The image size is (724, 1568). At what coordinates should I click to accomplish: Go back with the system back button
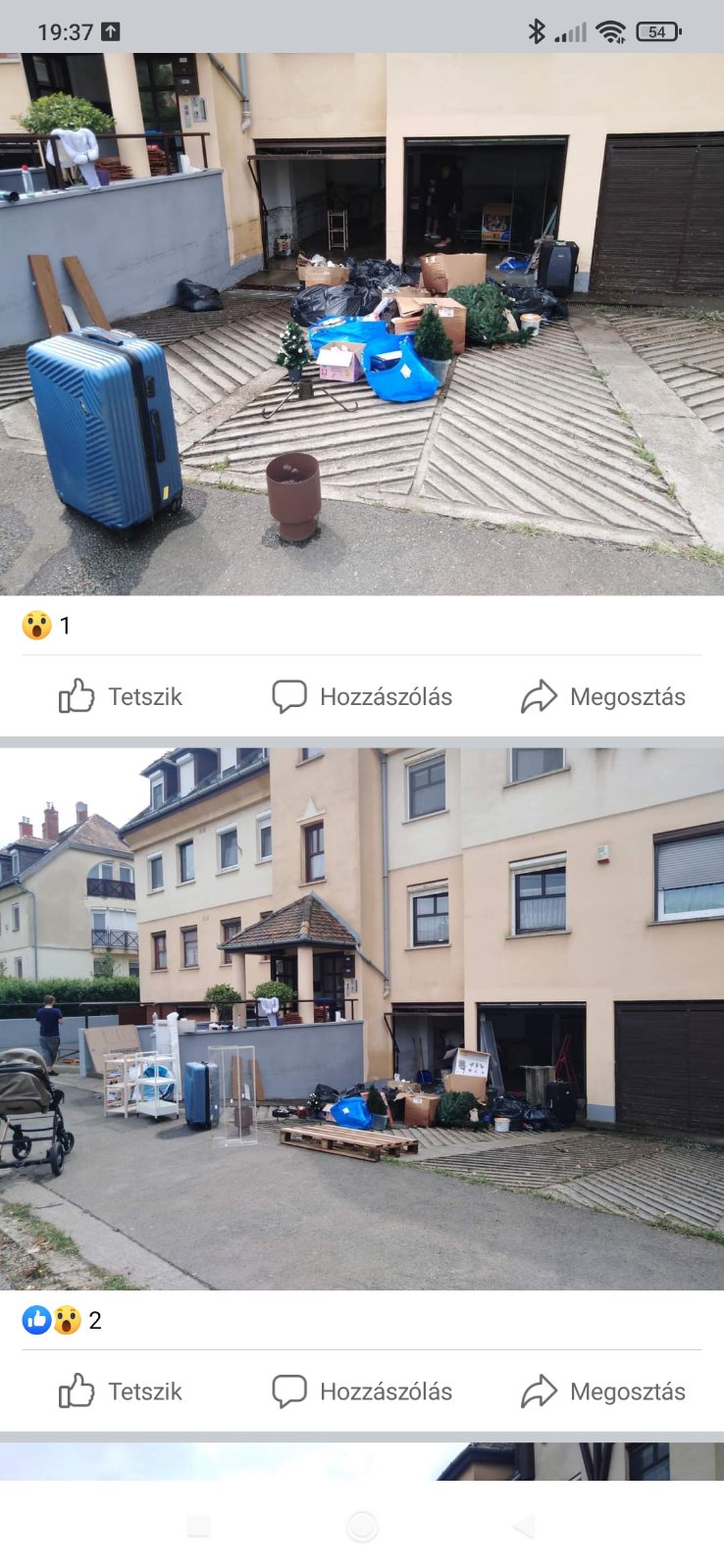tap(524, 1526)
